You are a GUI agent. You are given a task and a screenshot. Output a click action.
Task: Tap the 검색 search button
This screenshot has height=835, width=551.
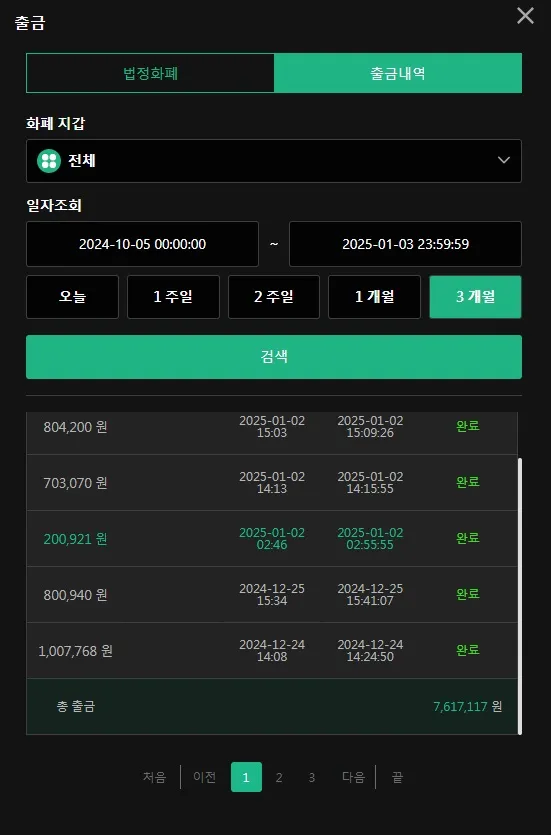274,357
